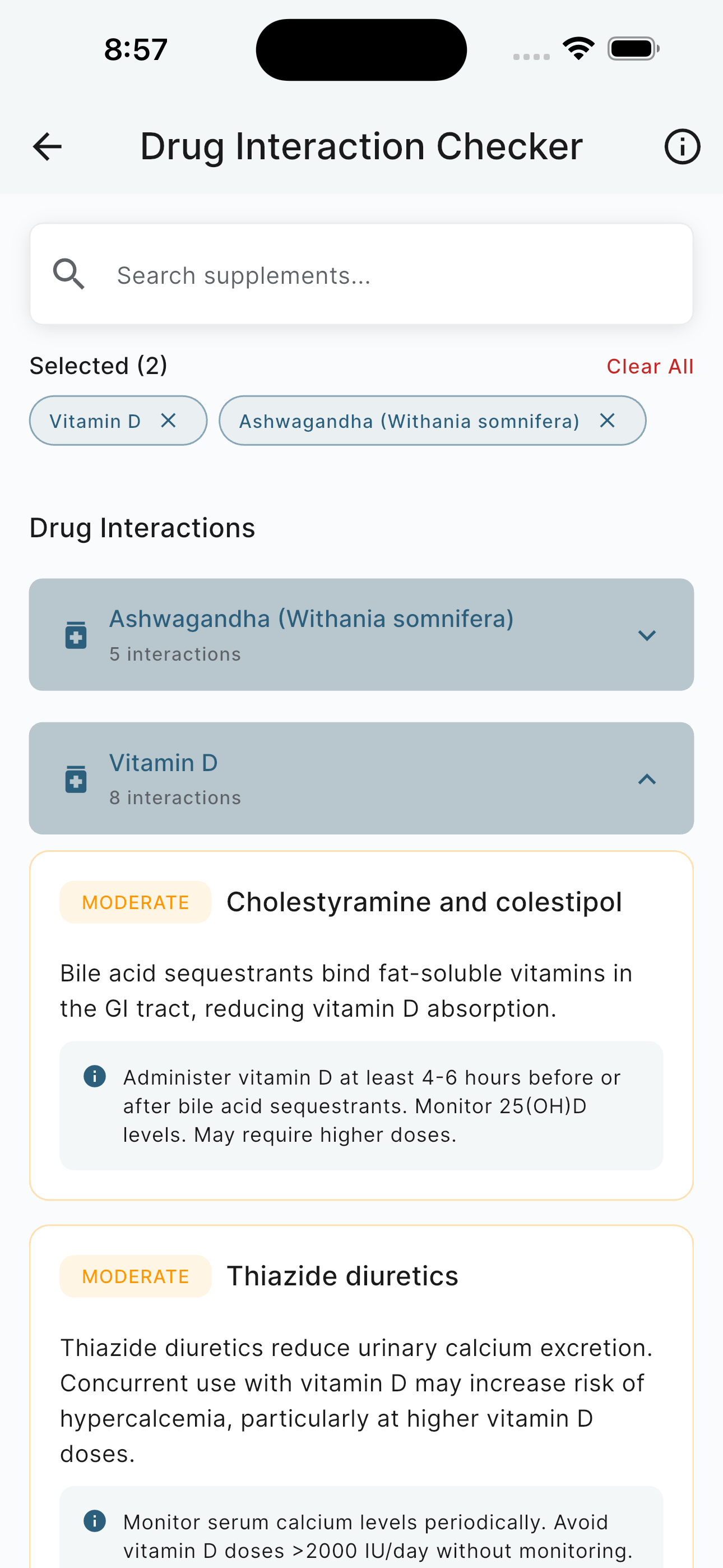Open the chevron on the Ashwagandha row

(647, 635)
